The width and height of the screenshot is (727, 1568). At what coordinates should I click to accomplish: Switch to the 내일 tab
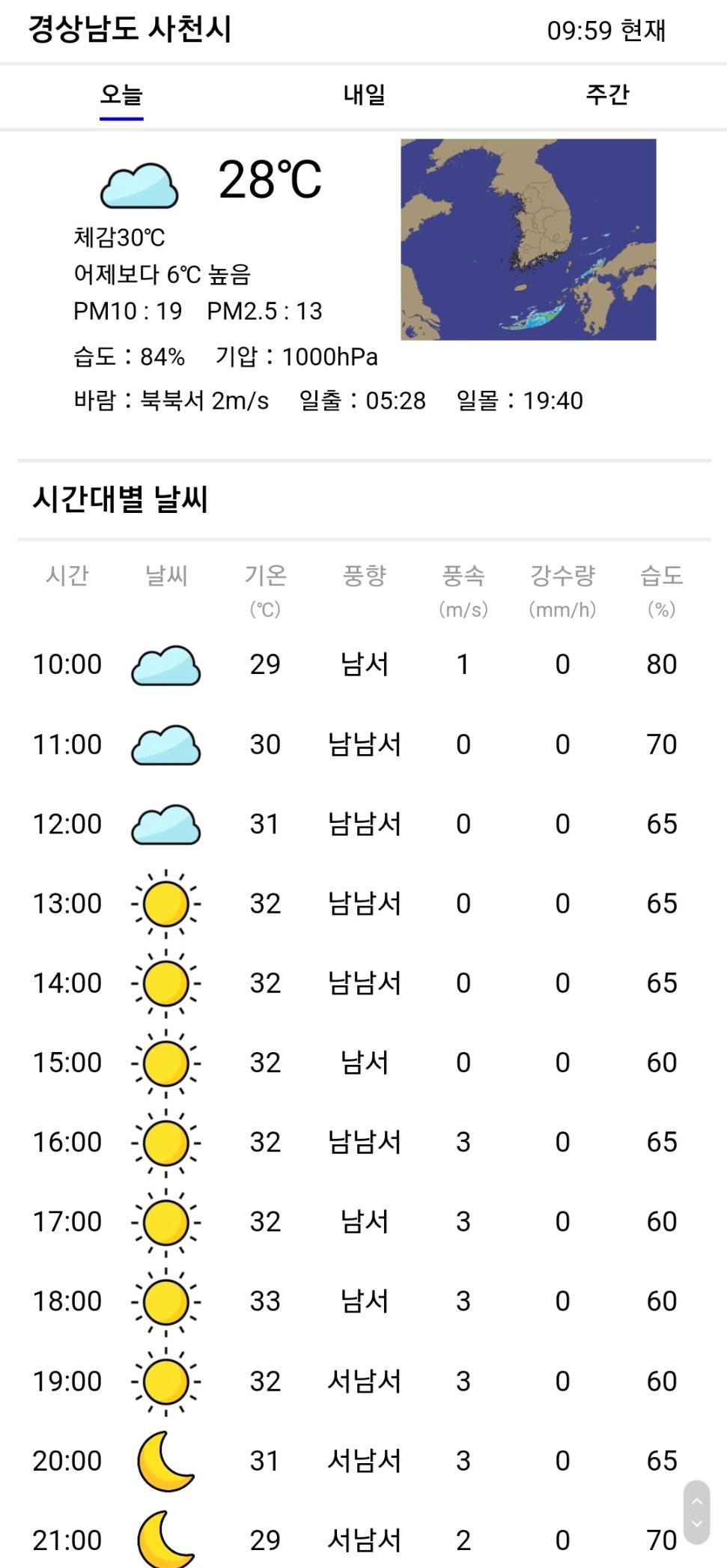[x=364, y=96]
